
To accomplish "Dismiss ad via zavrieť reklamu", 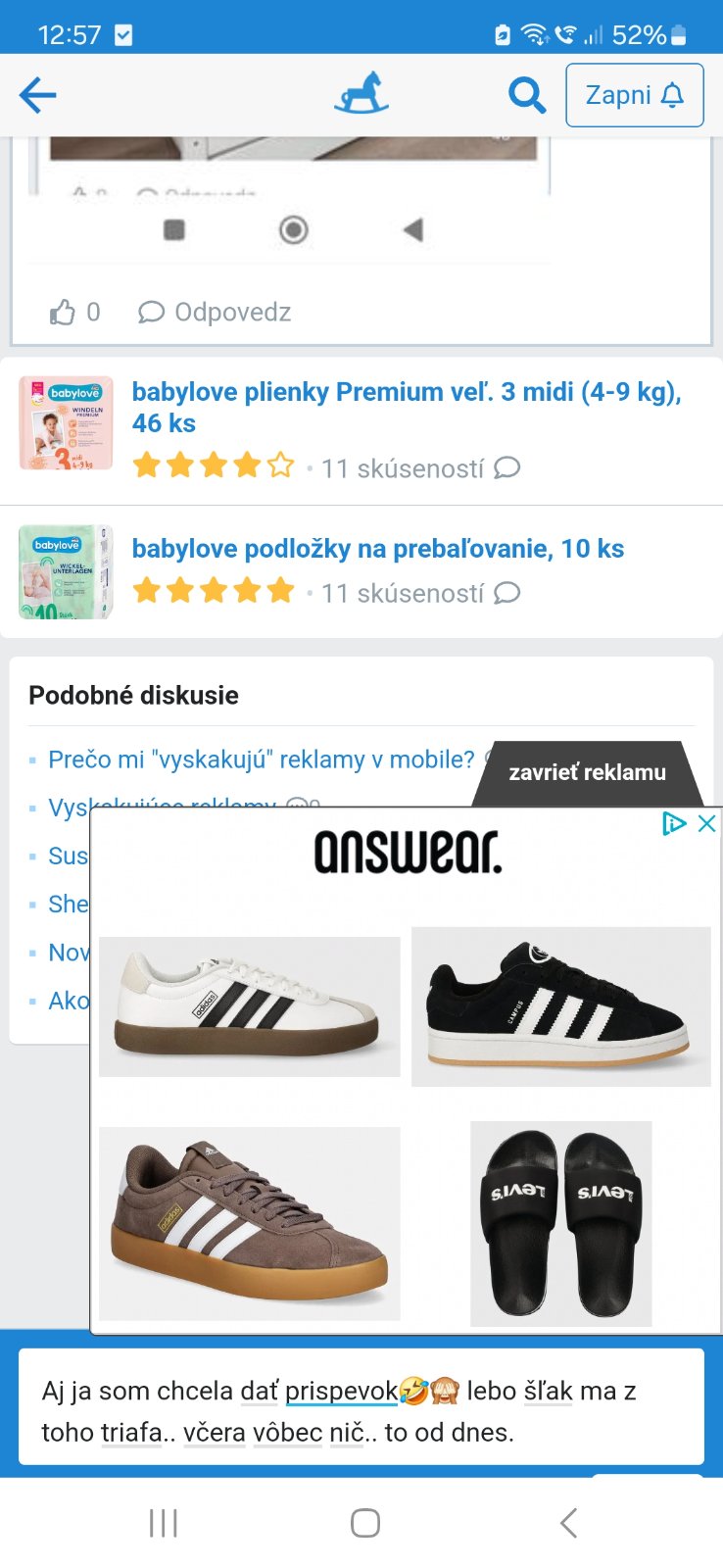I will coord(587,772).
